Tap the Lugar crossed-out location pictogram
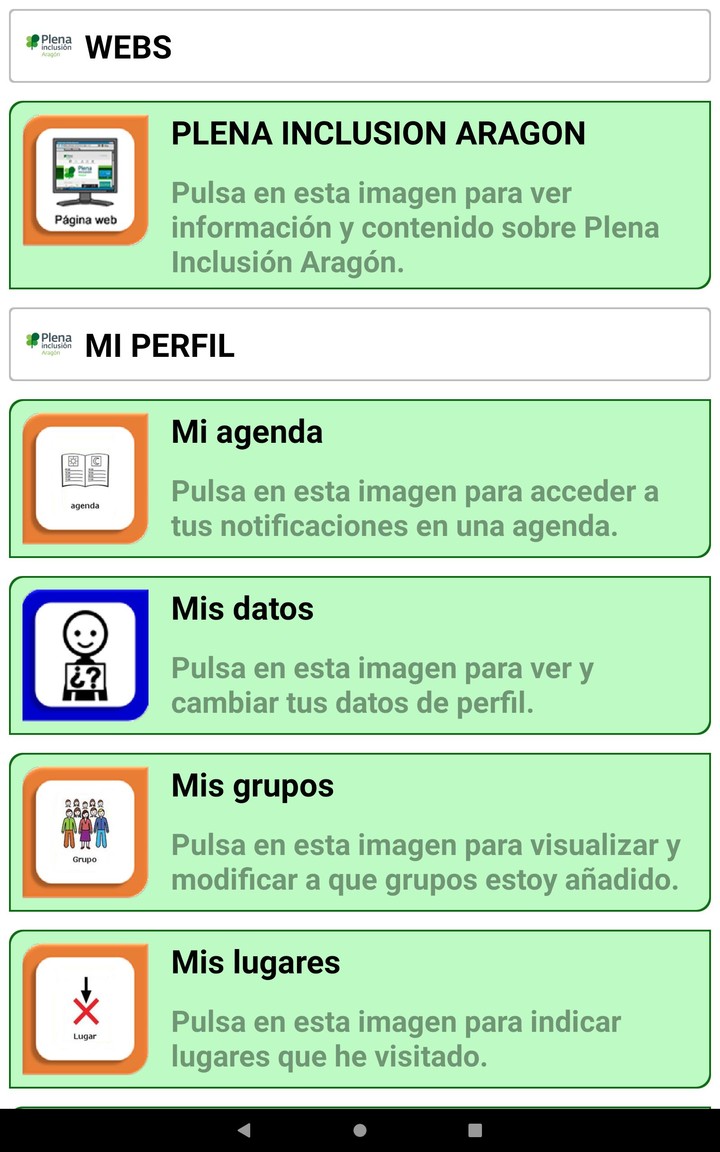 click(85, 1008)
